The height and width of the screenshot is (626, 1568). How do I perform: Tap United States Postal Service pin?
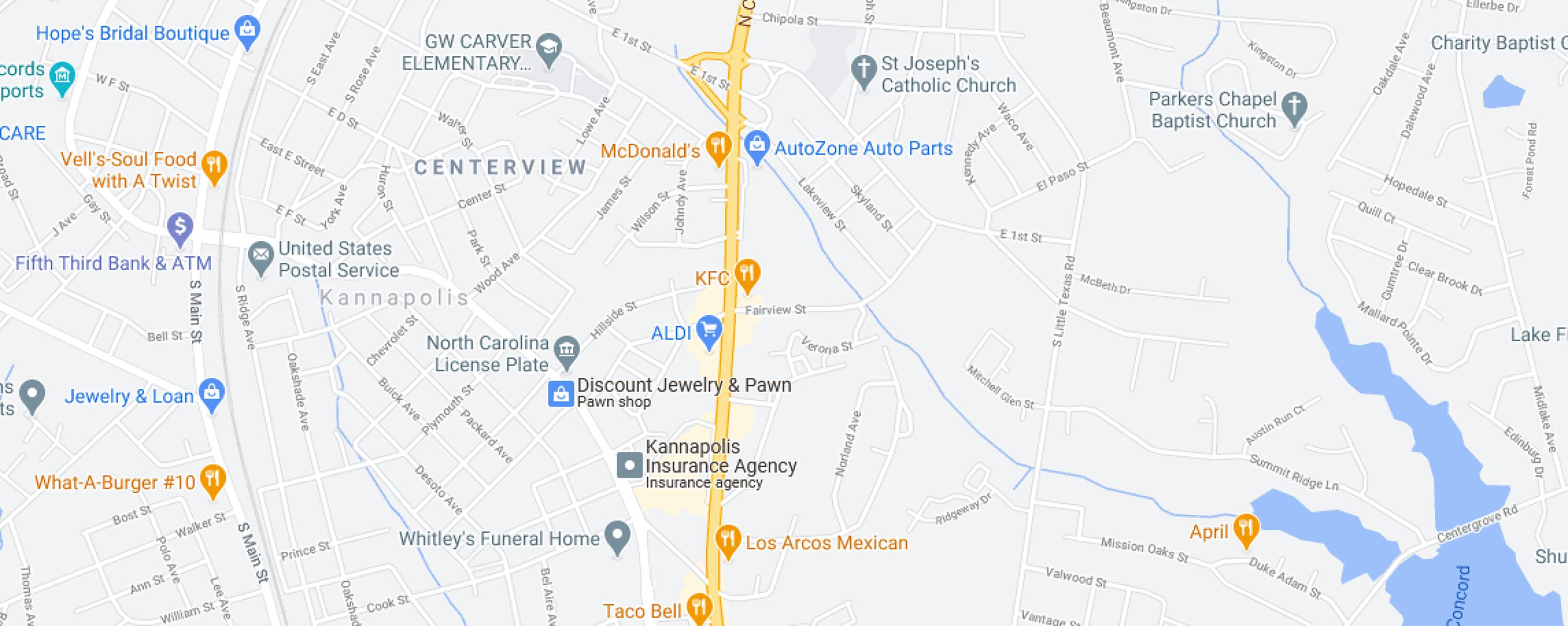pos(261,258)
